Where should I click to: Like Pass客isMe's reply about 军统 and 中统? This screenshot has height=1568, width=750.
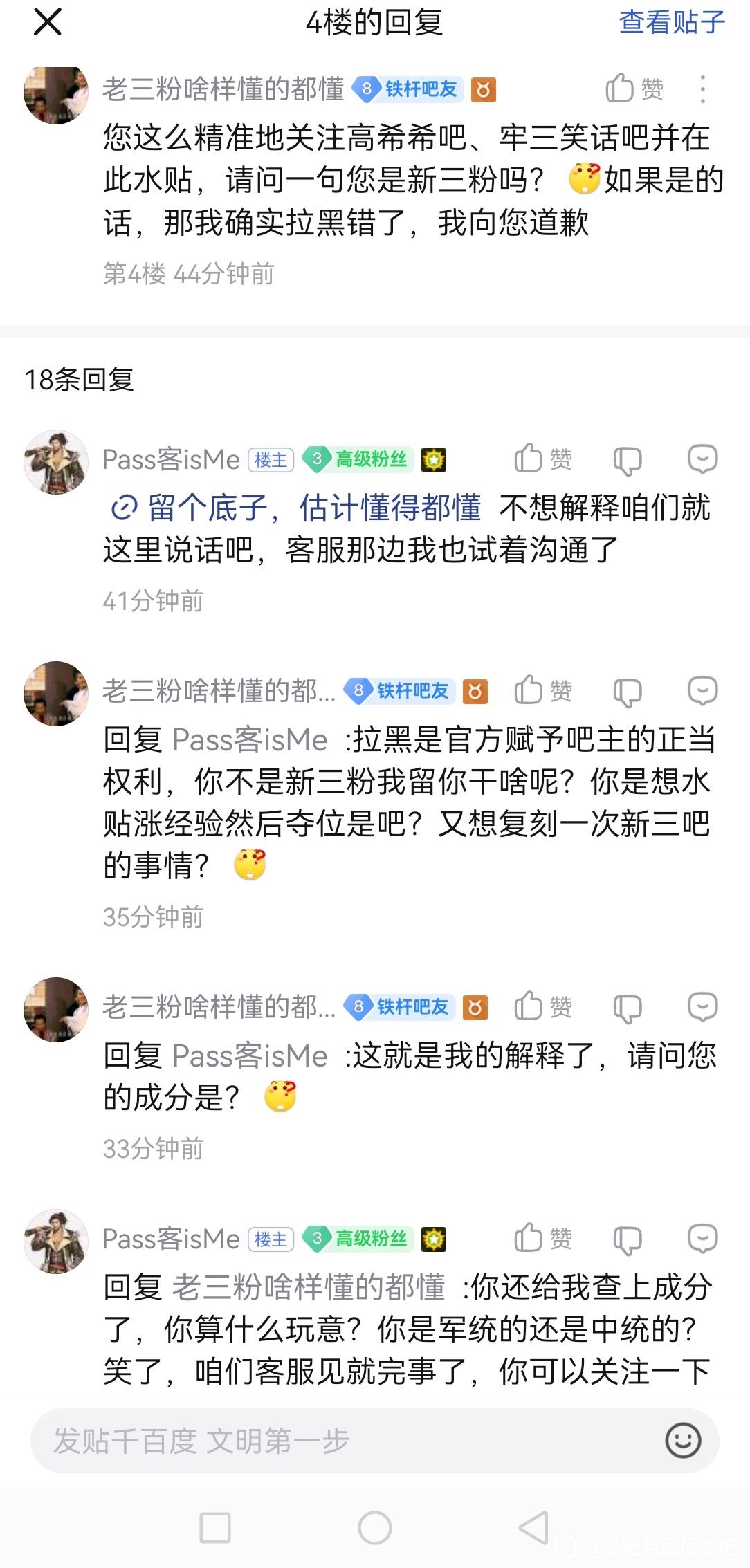pyautogui.click(x=542, y=1238)
